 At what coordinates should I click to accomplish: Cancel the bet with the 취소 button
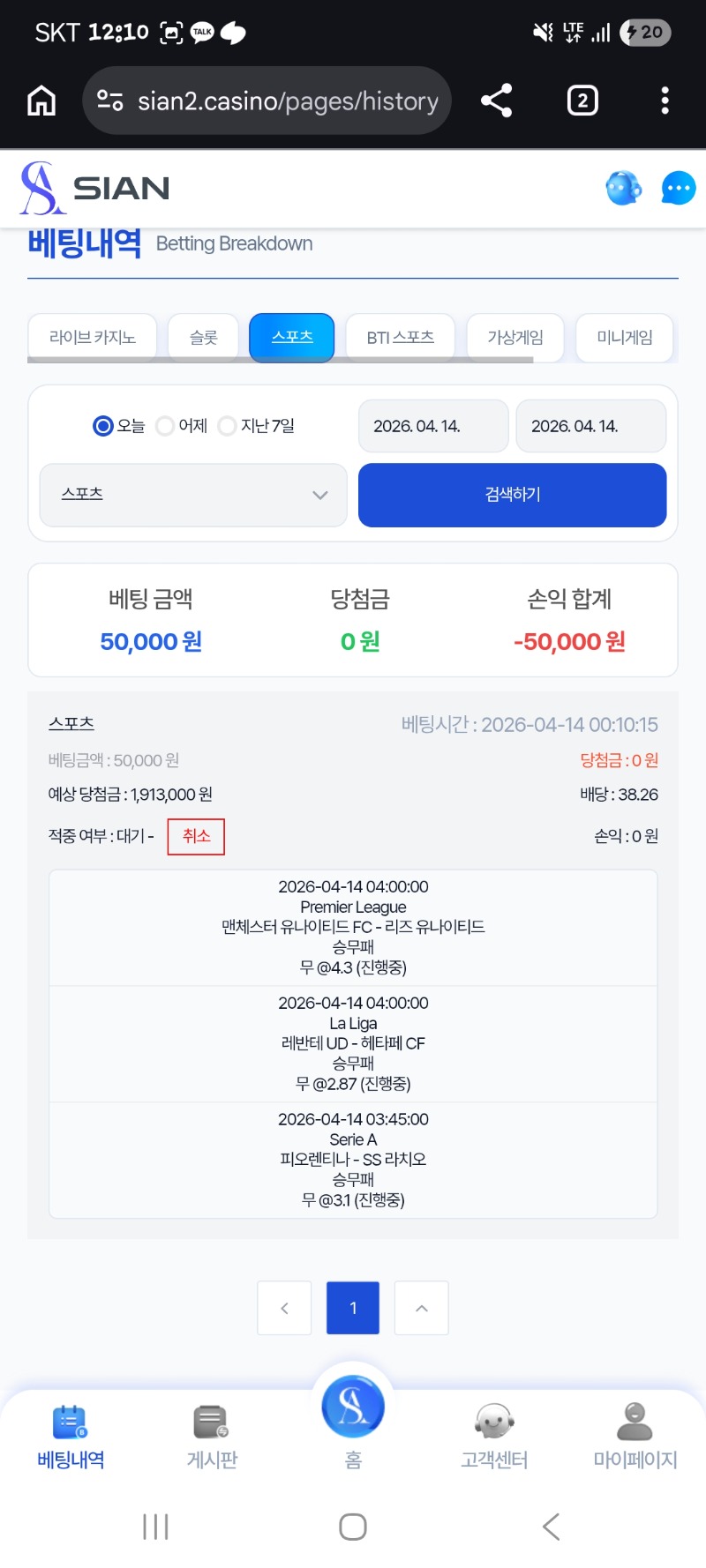tap(196, 836)
